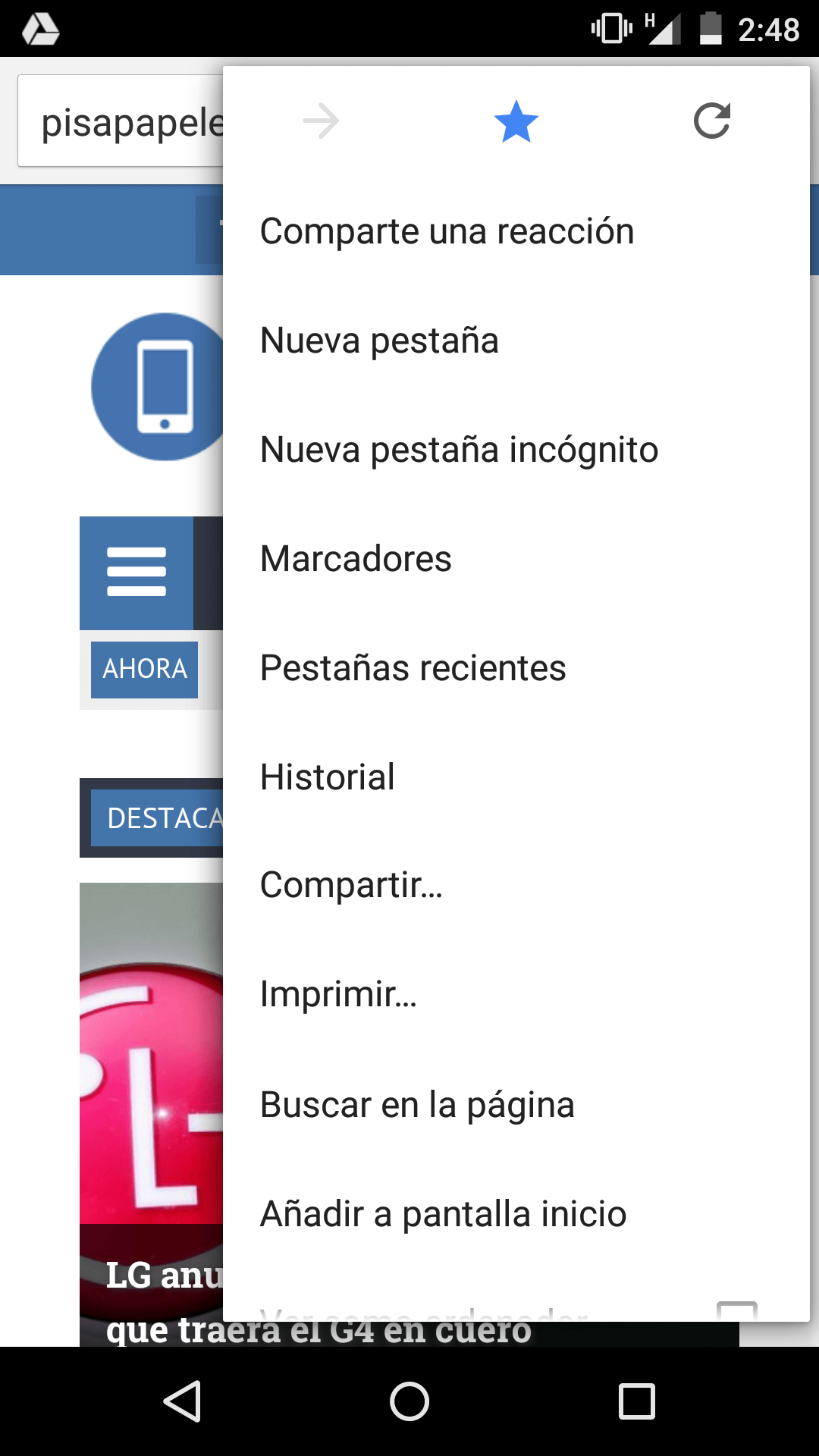Tap the forward arrow in the menu
The height and width of the screenshot is (1456, 819).
(x=321, y=121)
